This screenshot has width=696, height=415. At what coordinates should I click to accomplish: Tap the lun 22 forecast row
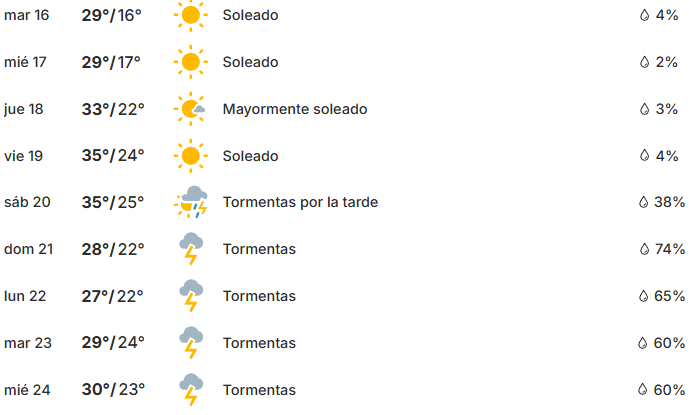pos(259,296)
